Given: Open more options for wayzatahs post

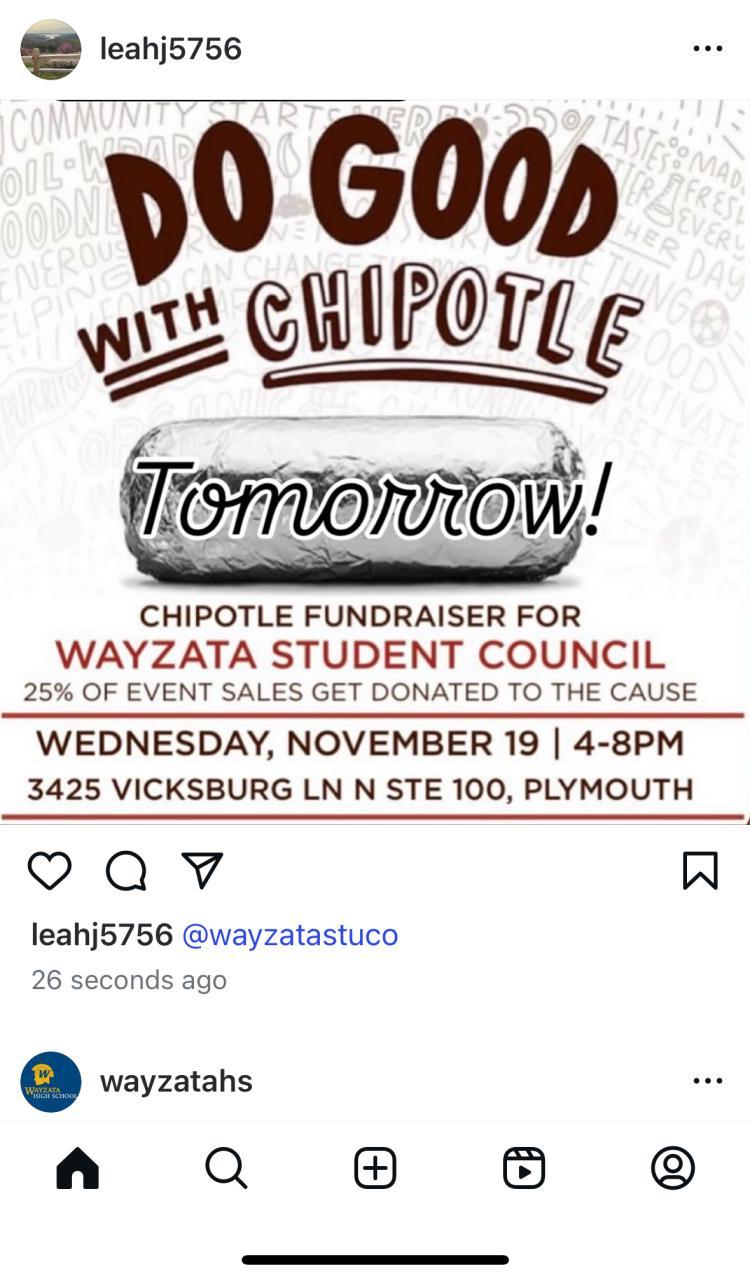Looking at the screenshot, I should coord(707,1081).
